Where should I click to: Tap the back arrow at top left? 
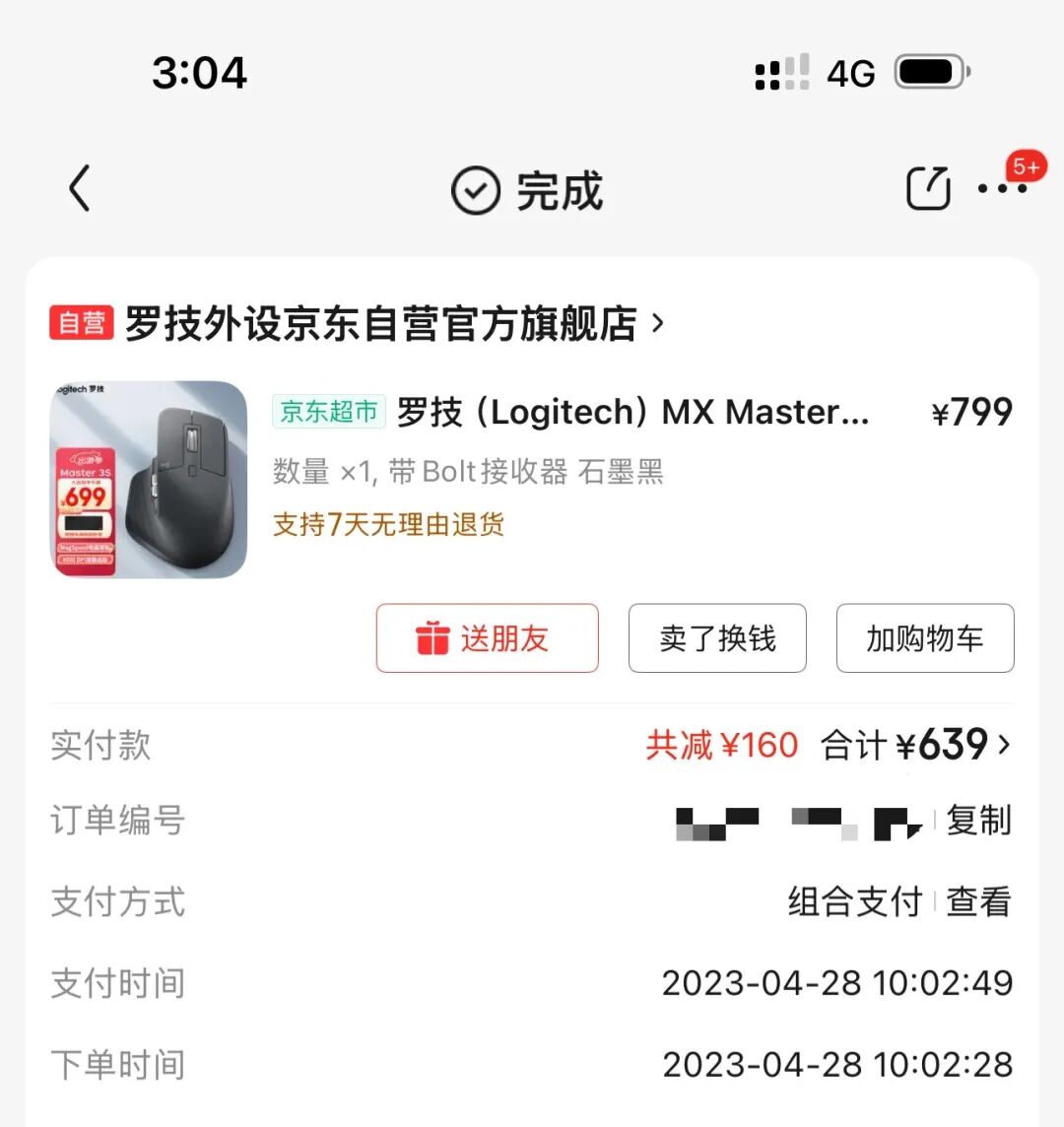point(79,189)
